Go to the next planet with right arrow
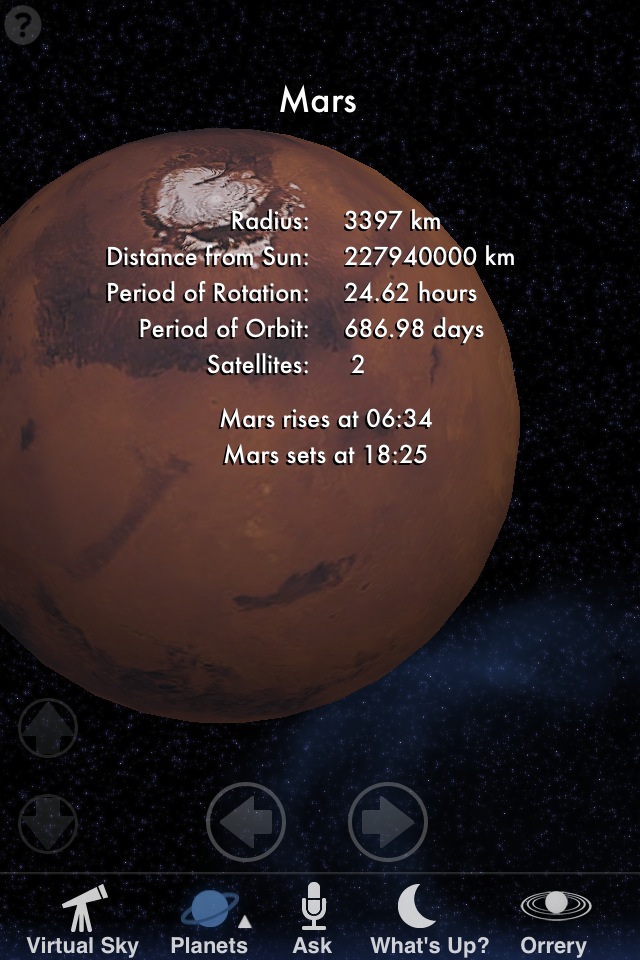Image resolution: width=640 pixels, height=960 pixels. click(388, 822)
